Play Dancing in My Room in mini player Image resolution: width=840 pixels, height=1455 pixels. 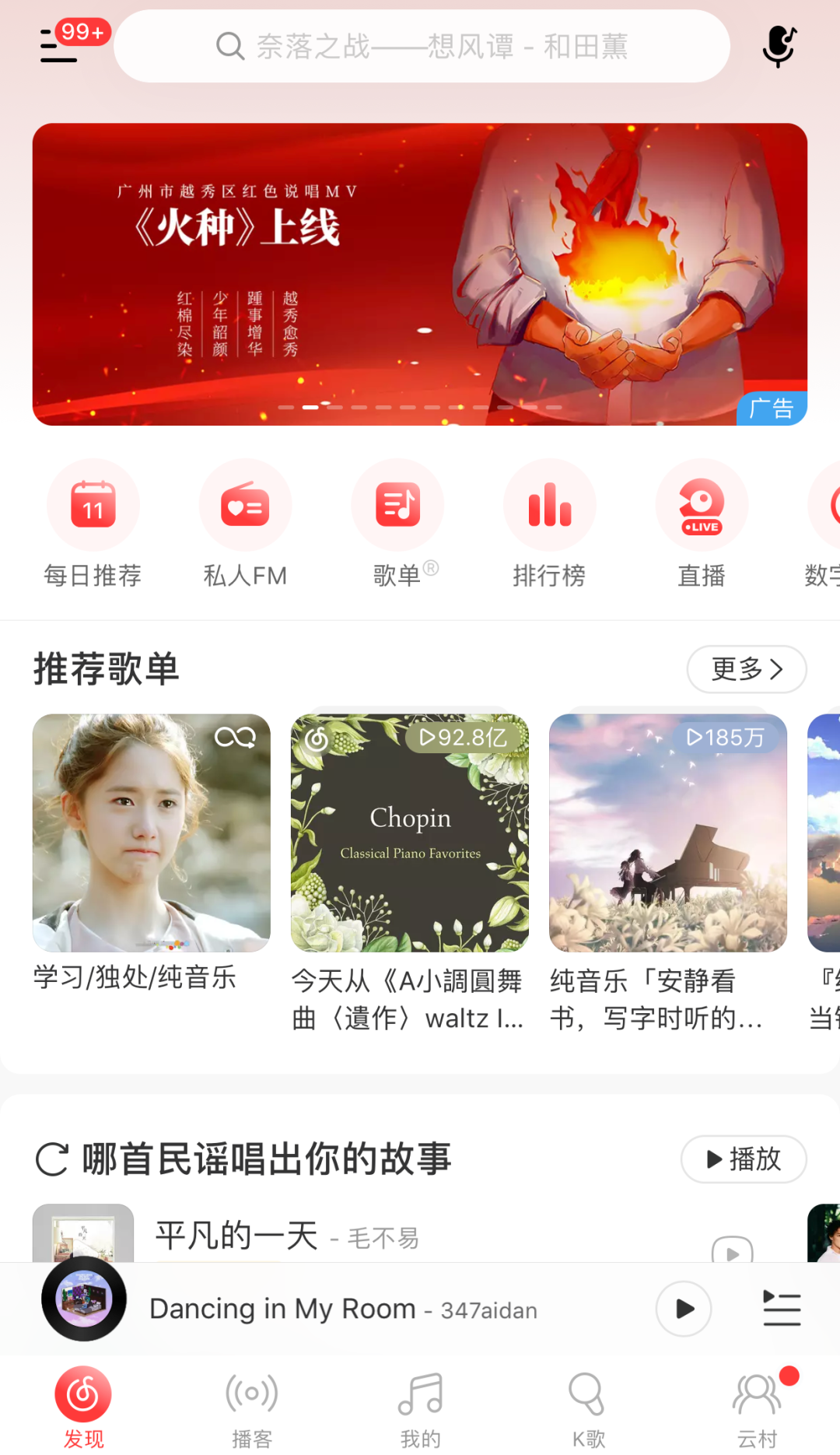683,1309
